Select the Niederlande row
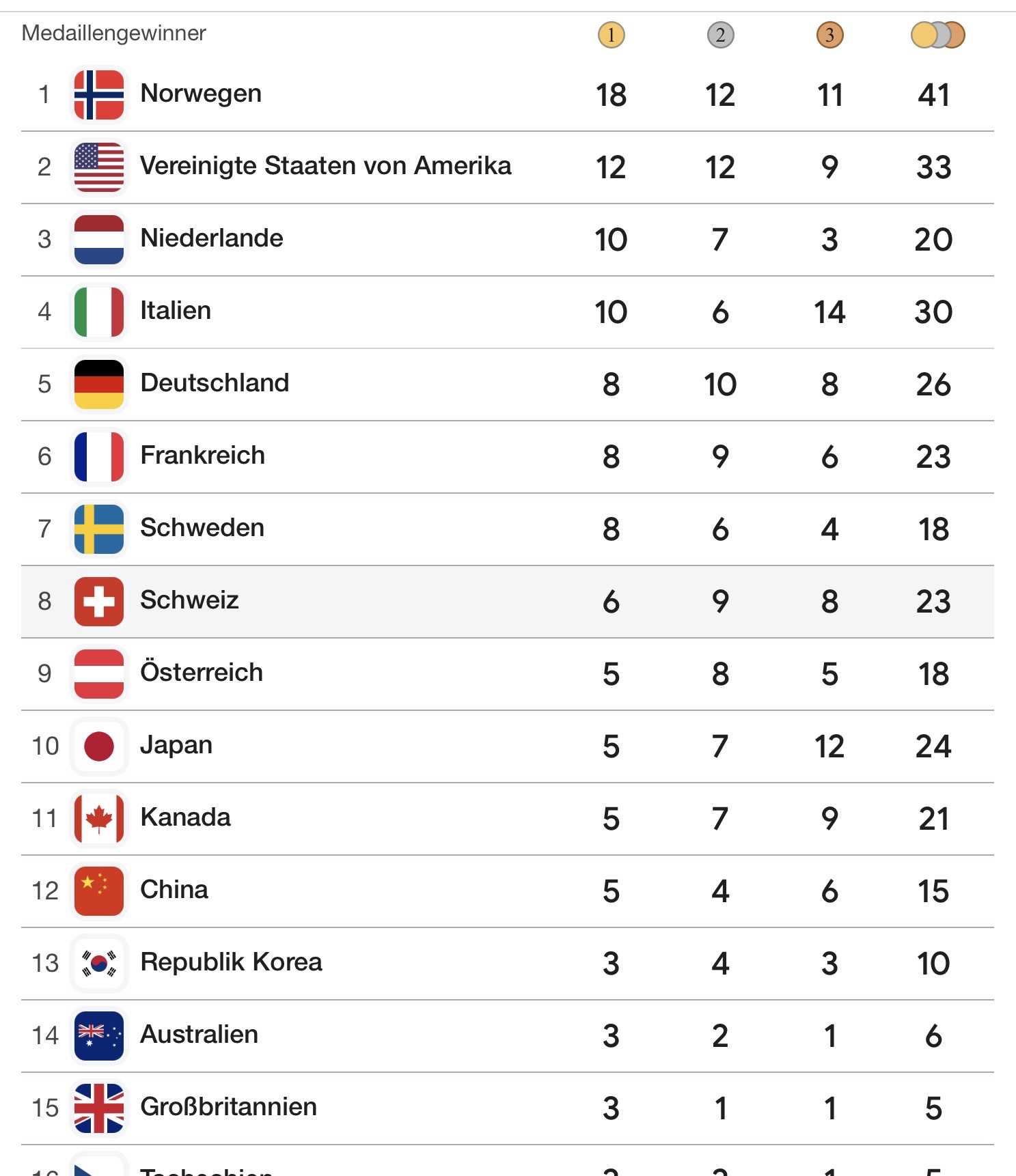Viewport: 1016px width, 1176px height. (x=211, y=238)
